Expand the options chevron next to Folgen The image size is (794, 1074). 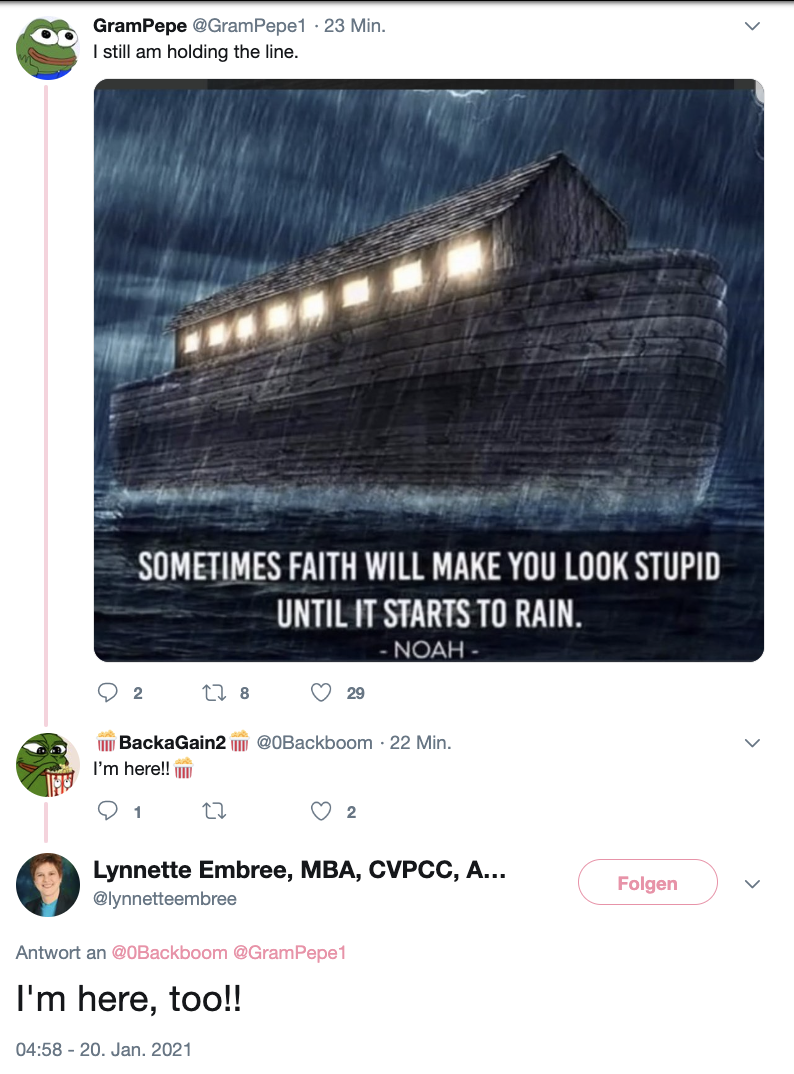pyautogui.click(x=753, y=884)
